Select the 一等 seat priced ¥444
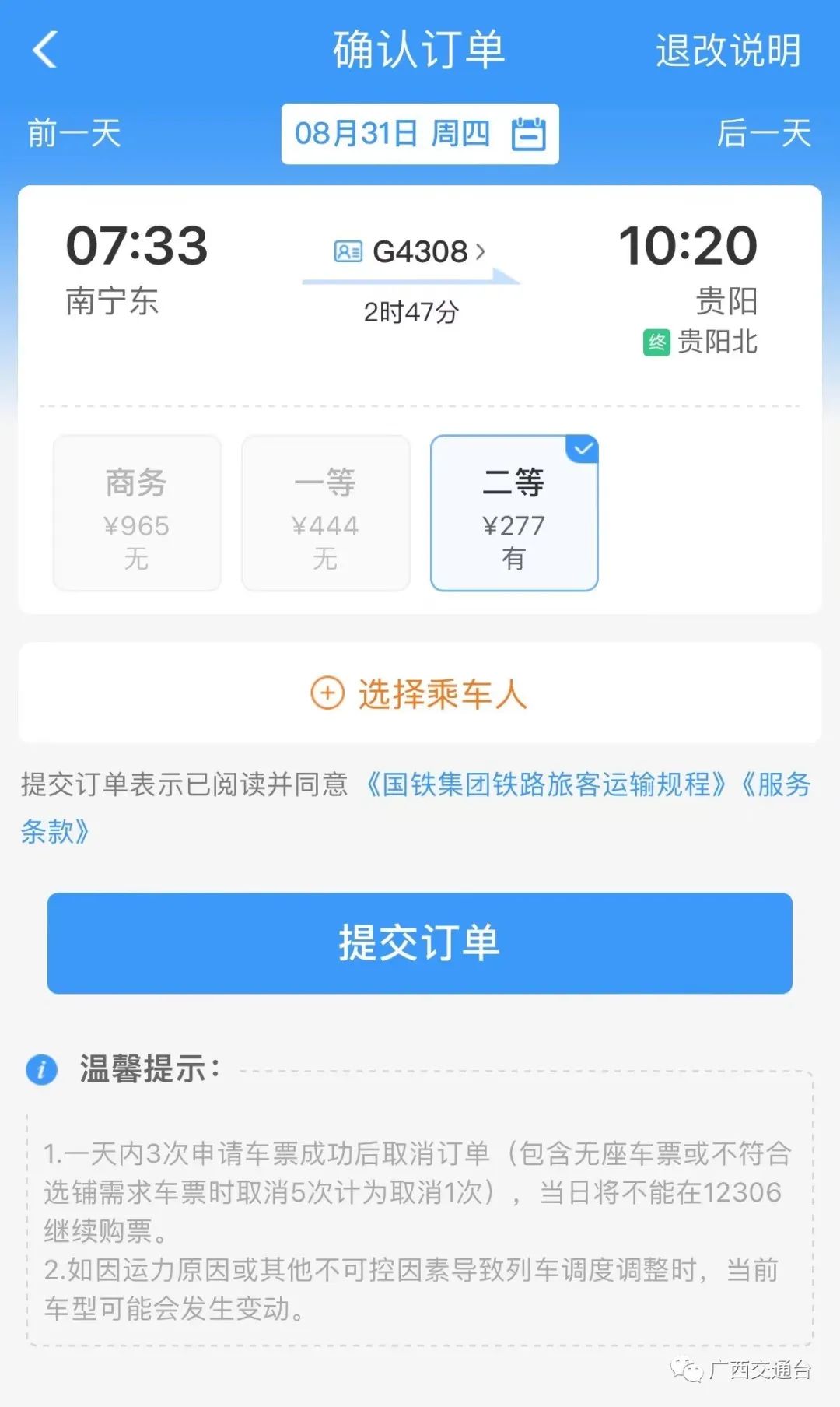The height and width of the screenshot is (1407, 840). tap(326, 513)
